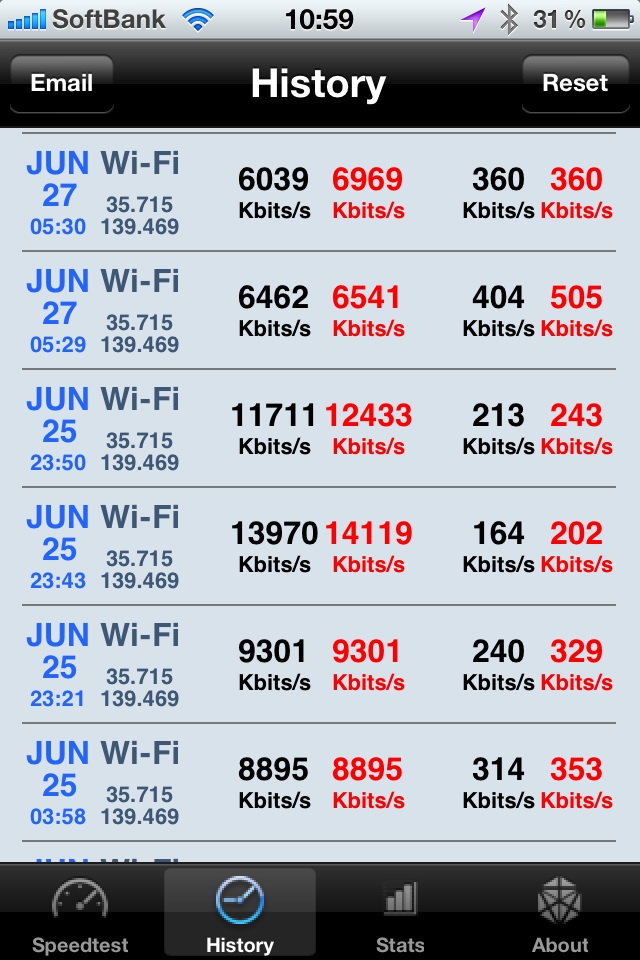Open the Jun 27 05:30 test result

pos(320,192)
